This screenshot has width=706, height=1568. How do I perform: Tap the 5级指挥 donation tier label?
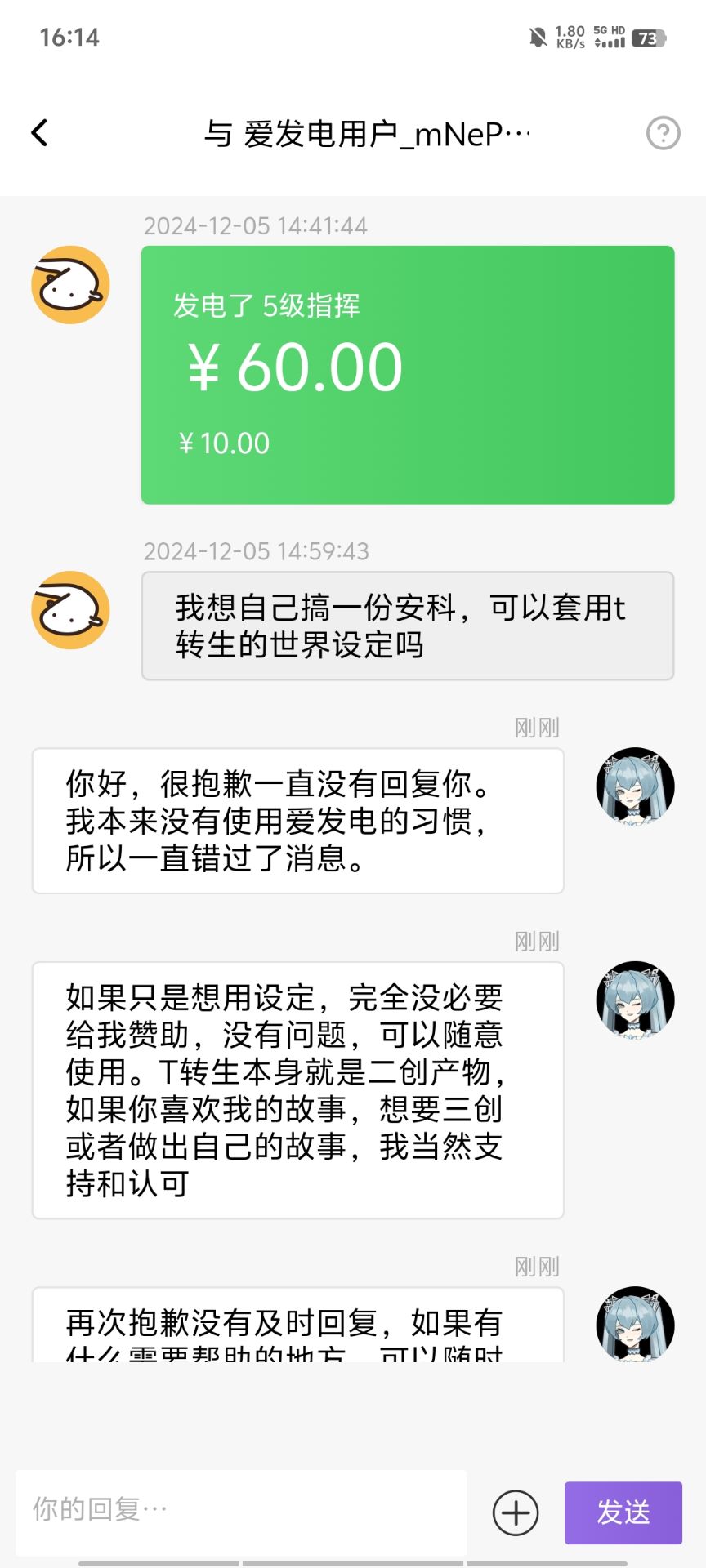click(313, 306)
